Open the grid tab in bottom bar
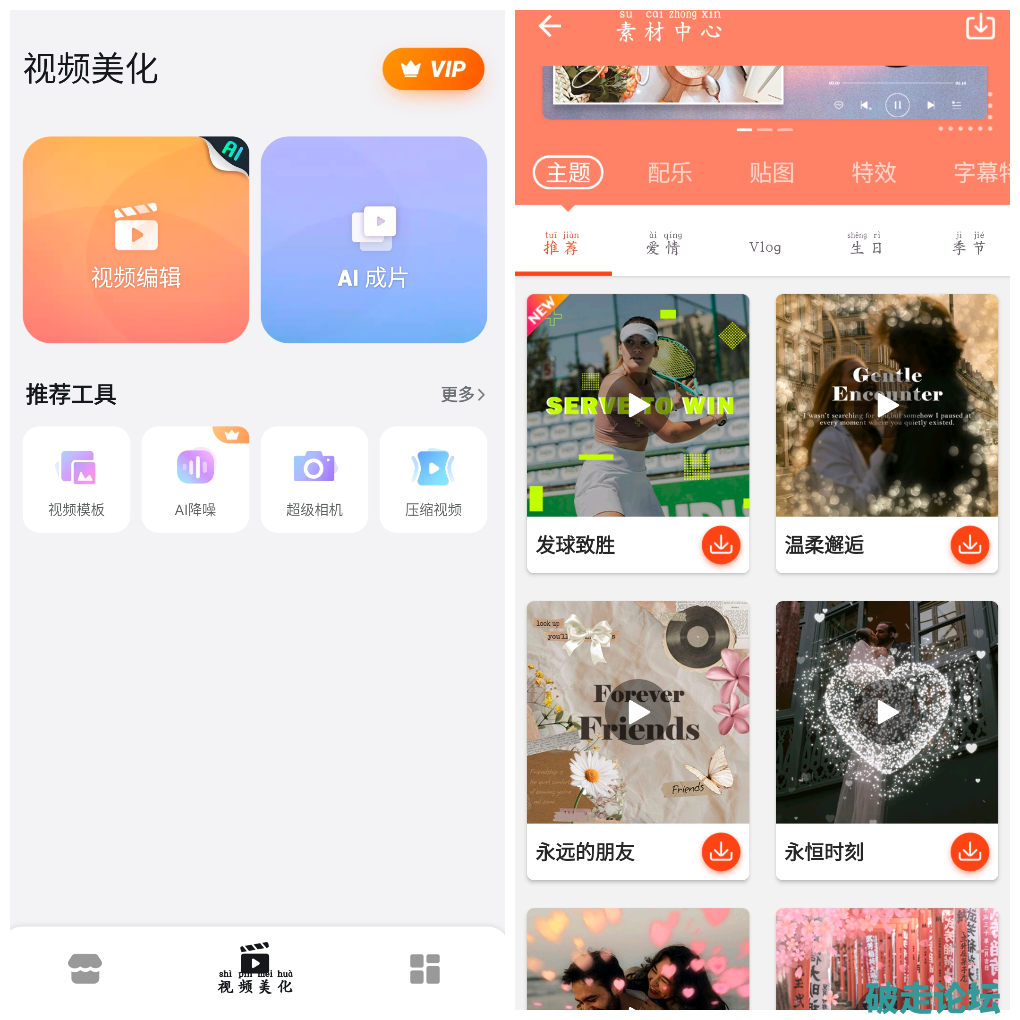Viewport: 1020px width, 1020px height. coord(425,968)
